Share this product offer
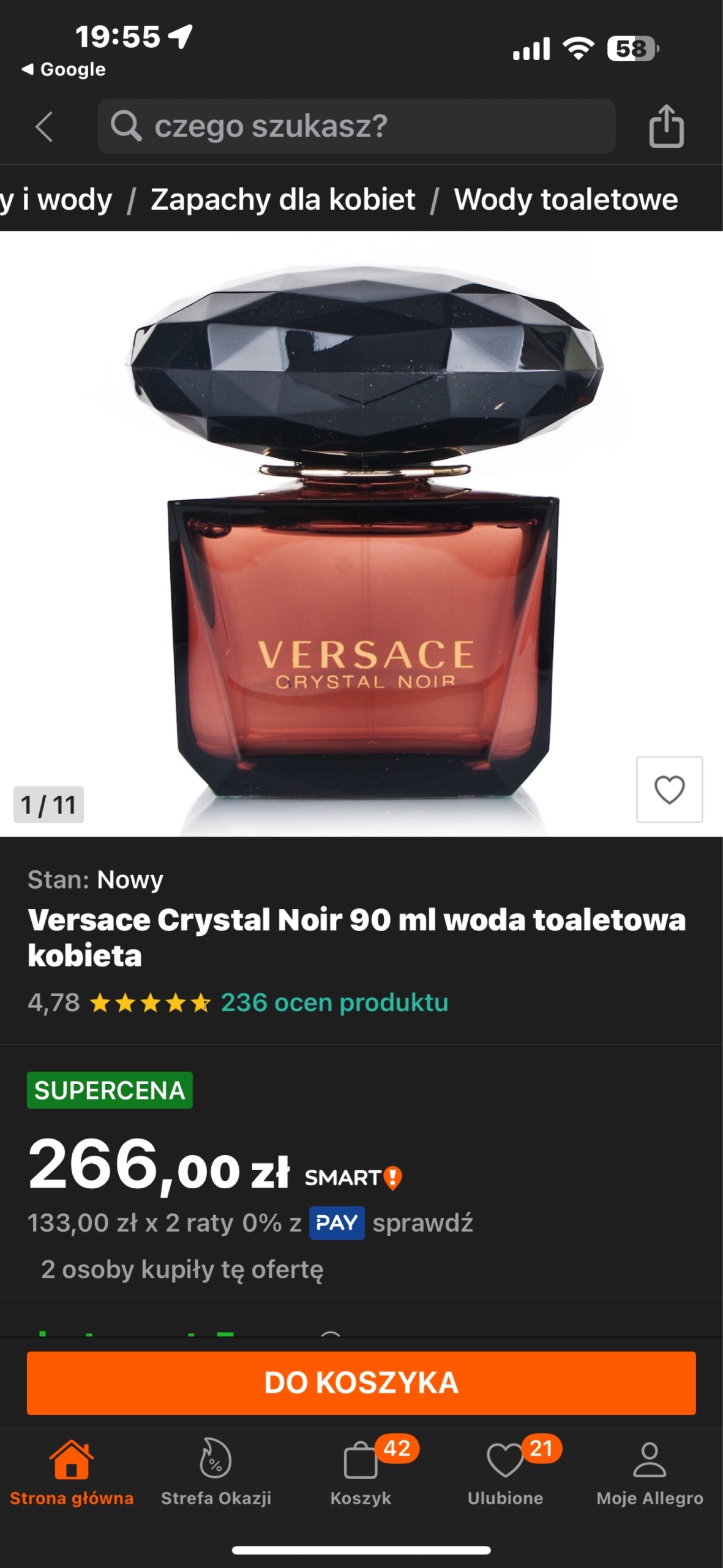Image resolution: width=723 pixels, height=1568 pixels. coord(666,126)
